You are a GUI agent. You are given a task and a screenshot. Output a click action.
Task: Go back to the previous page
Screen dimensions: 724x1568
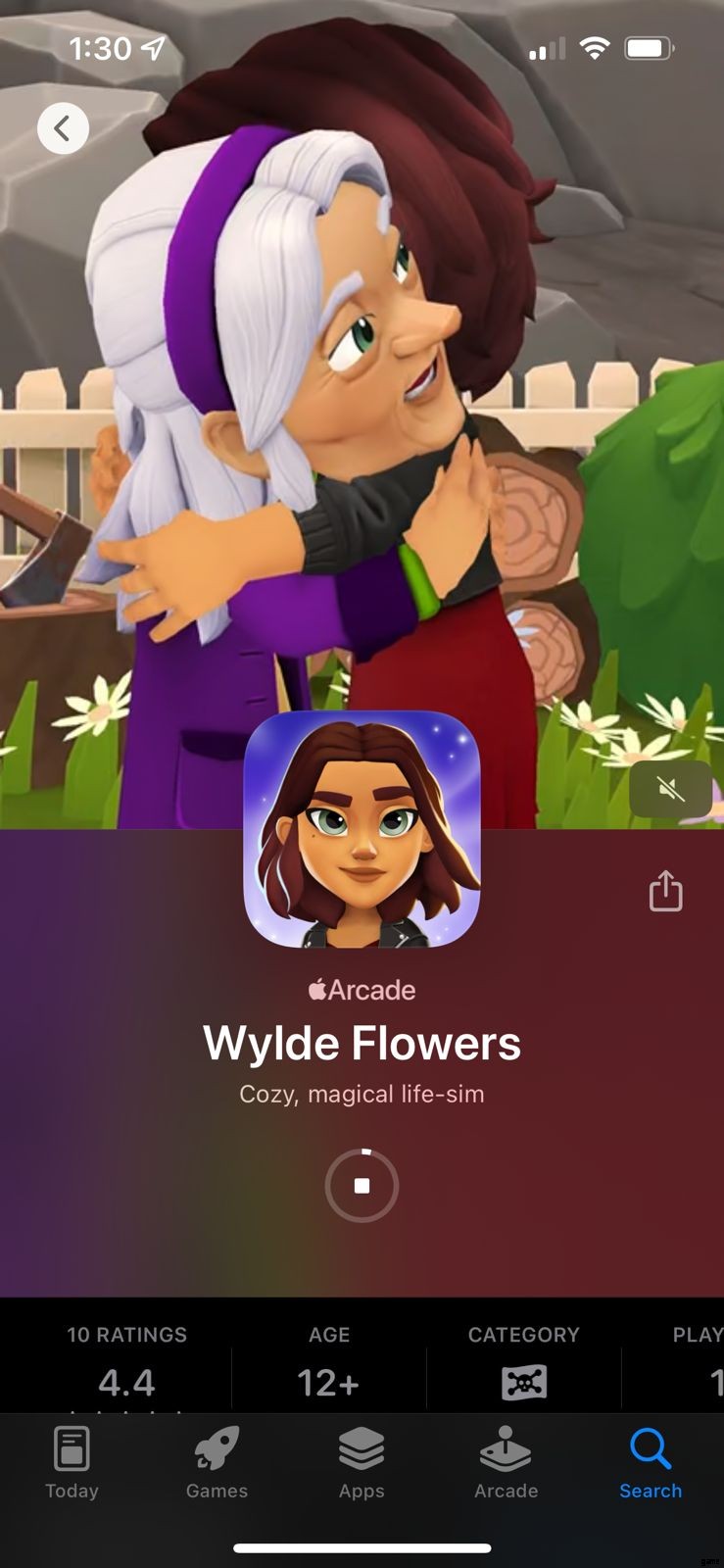[x=63, y=128]
